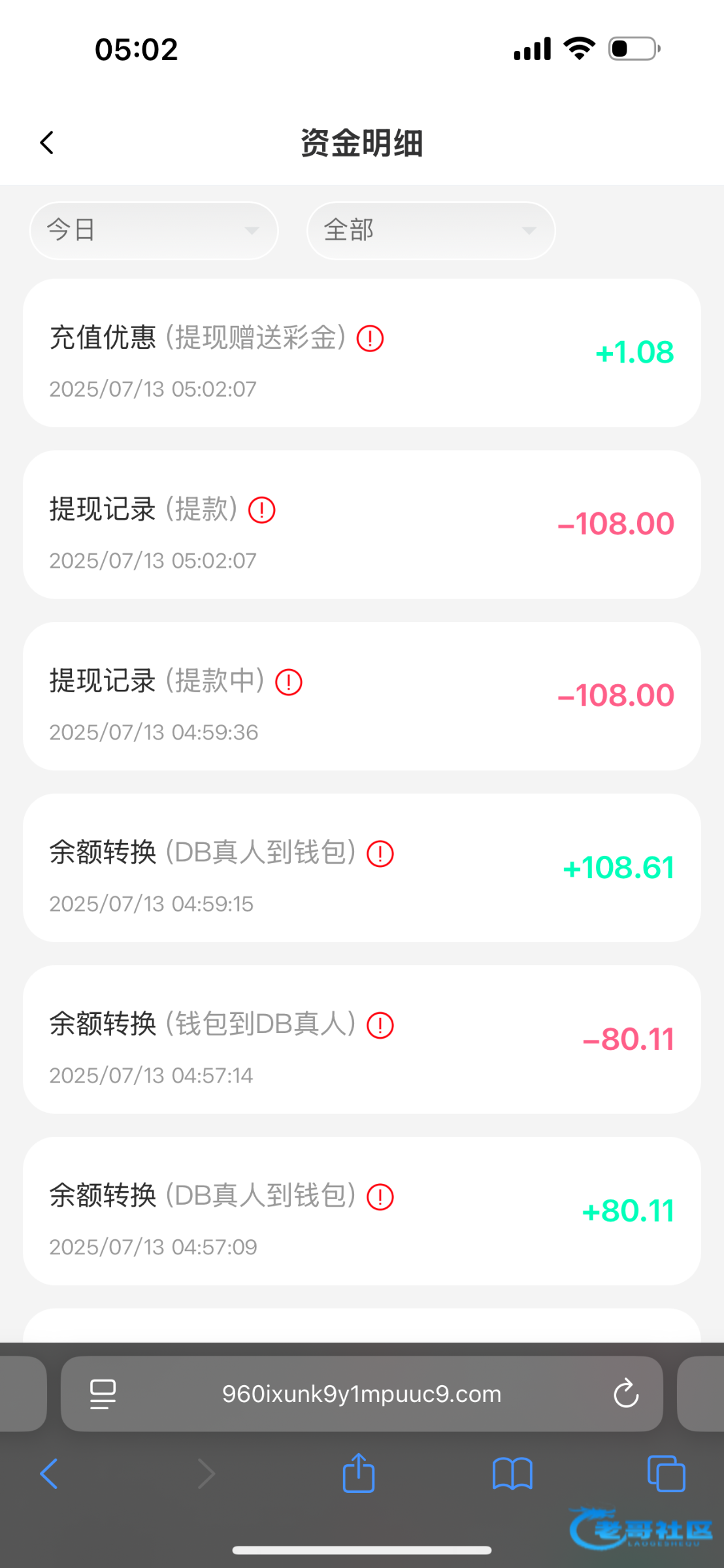
Task: Tap the Safari address bar URL
Action: (361, 1394)
